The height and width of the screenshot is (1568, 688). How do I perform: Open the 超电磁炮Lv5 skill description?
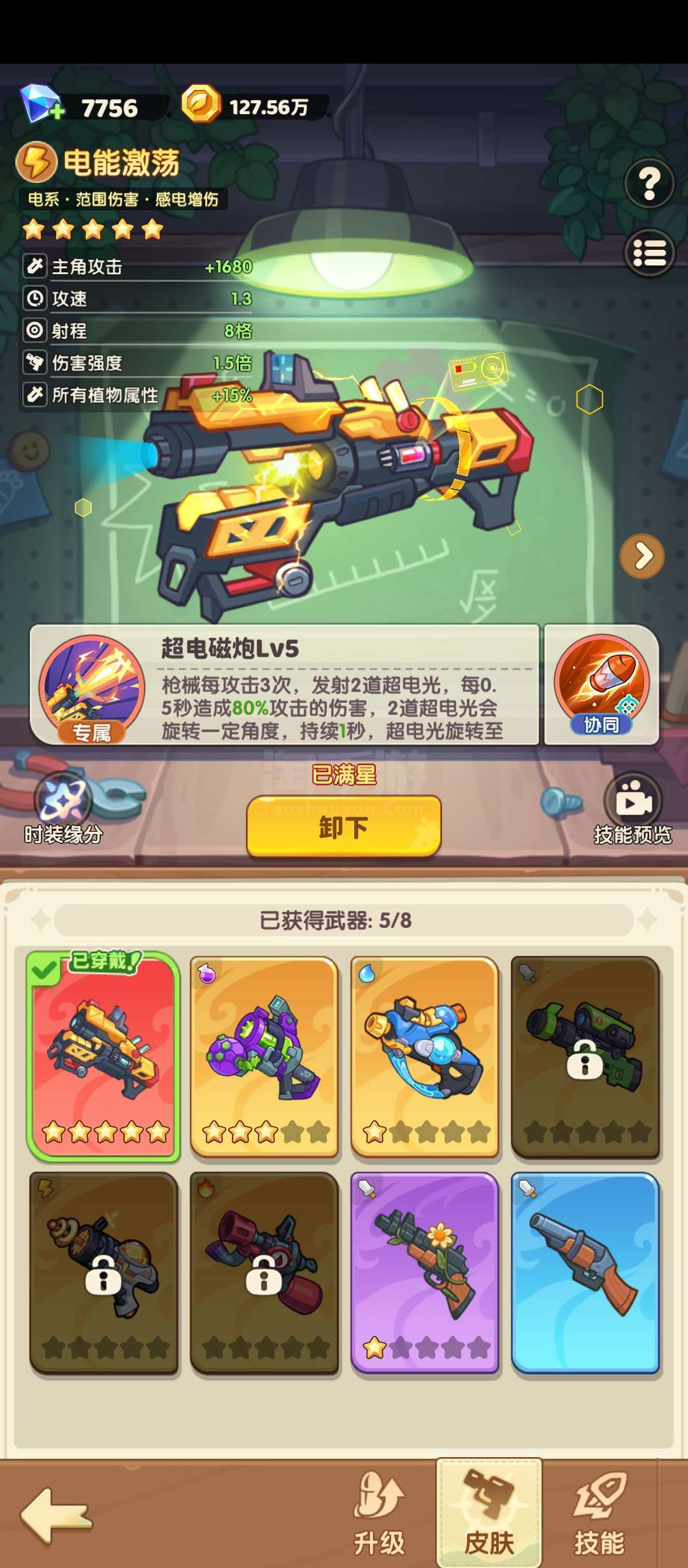coord(285,685)
